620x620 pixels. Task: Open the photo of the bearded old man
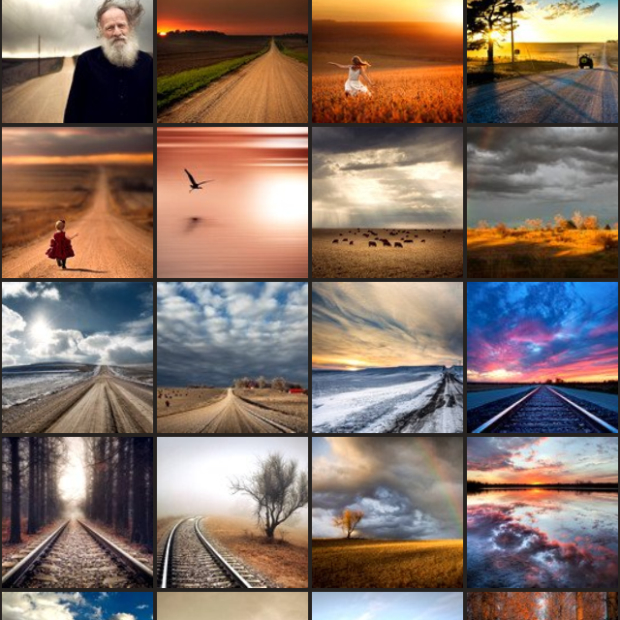pos(78,61)
